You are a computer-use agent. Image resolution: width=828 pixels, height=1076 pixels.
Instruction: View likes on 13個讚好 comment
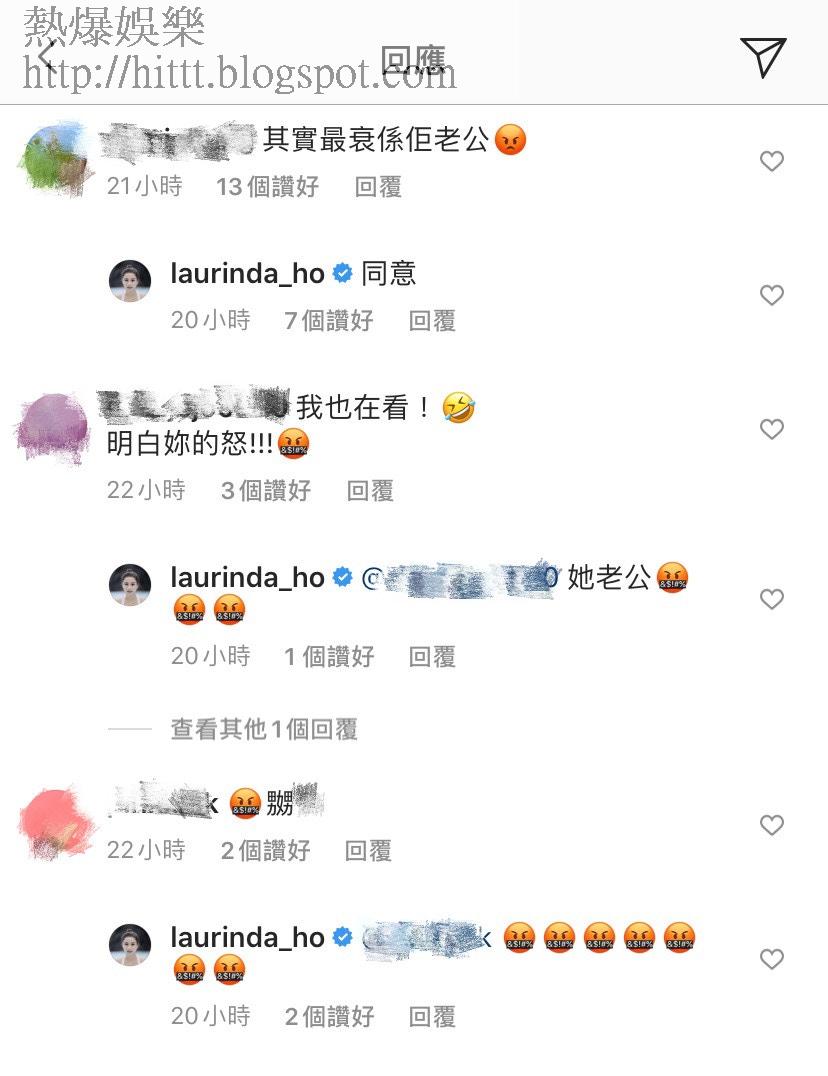pos(268,187)
